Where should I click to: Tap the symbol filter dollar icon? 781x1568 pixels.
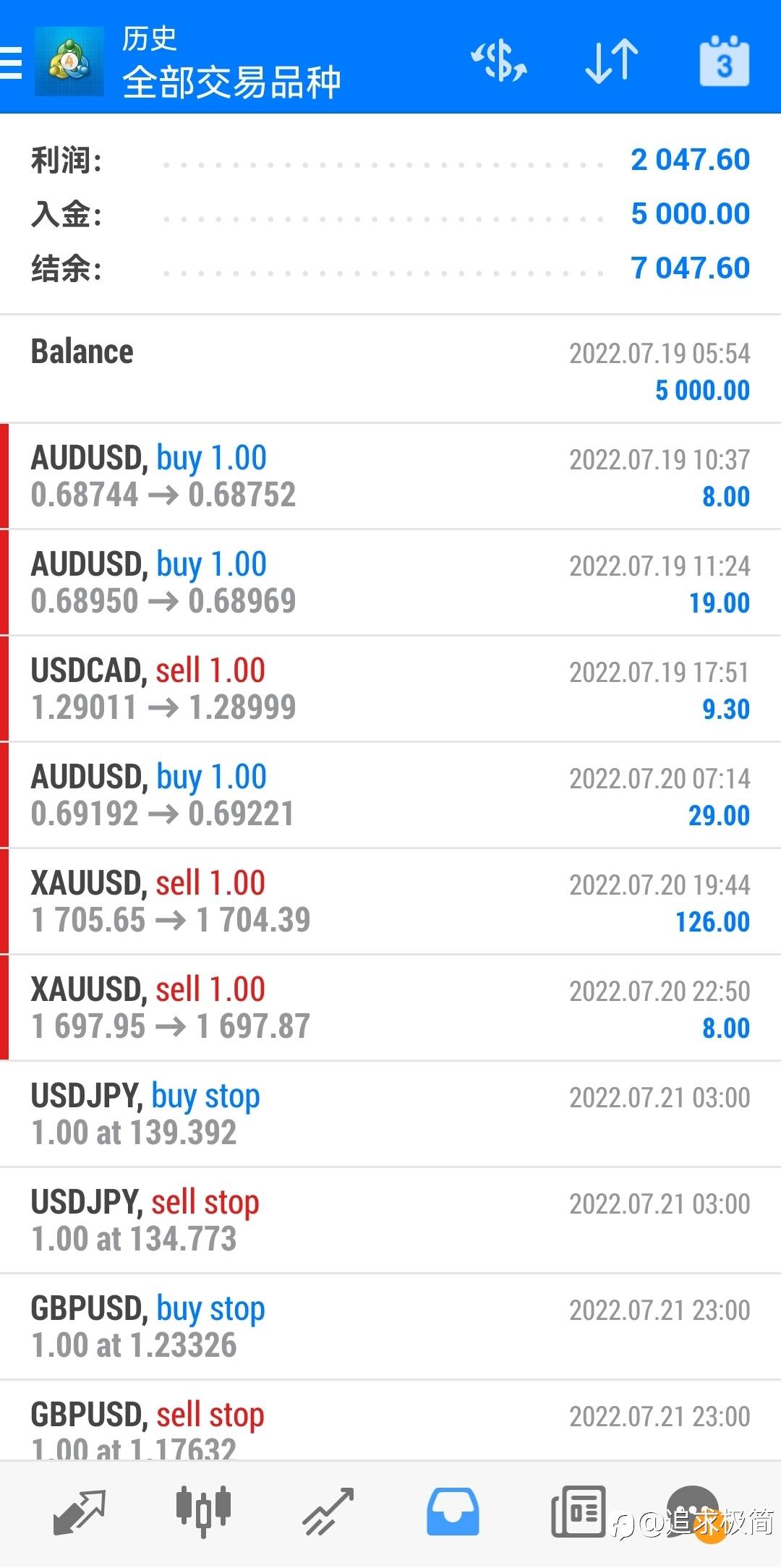499,61
